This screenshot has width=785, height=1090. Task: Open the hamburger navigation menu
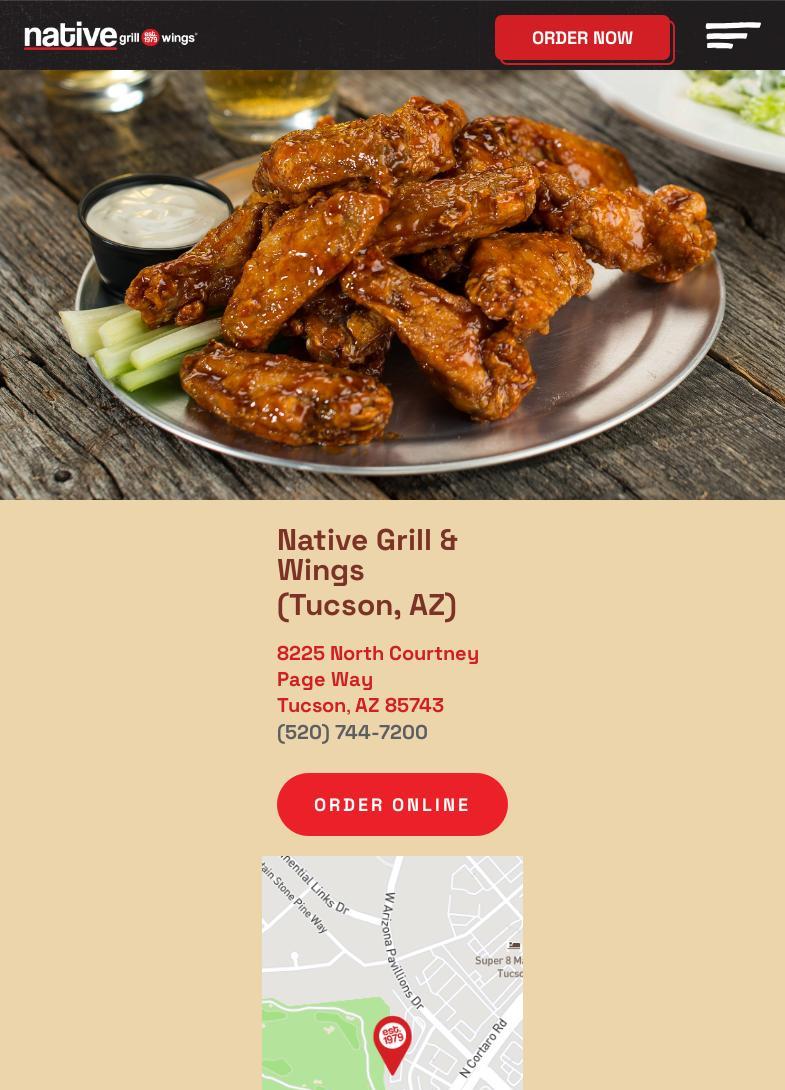[x=733, y=36]
